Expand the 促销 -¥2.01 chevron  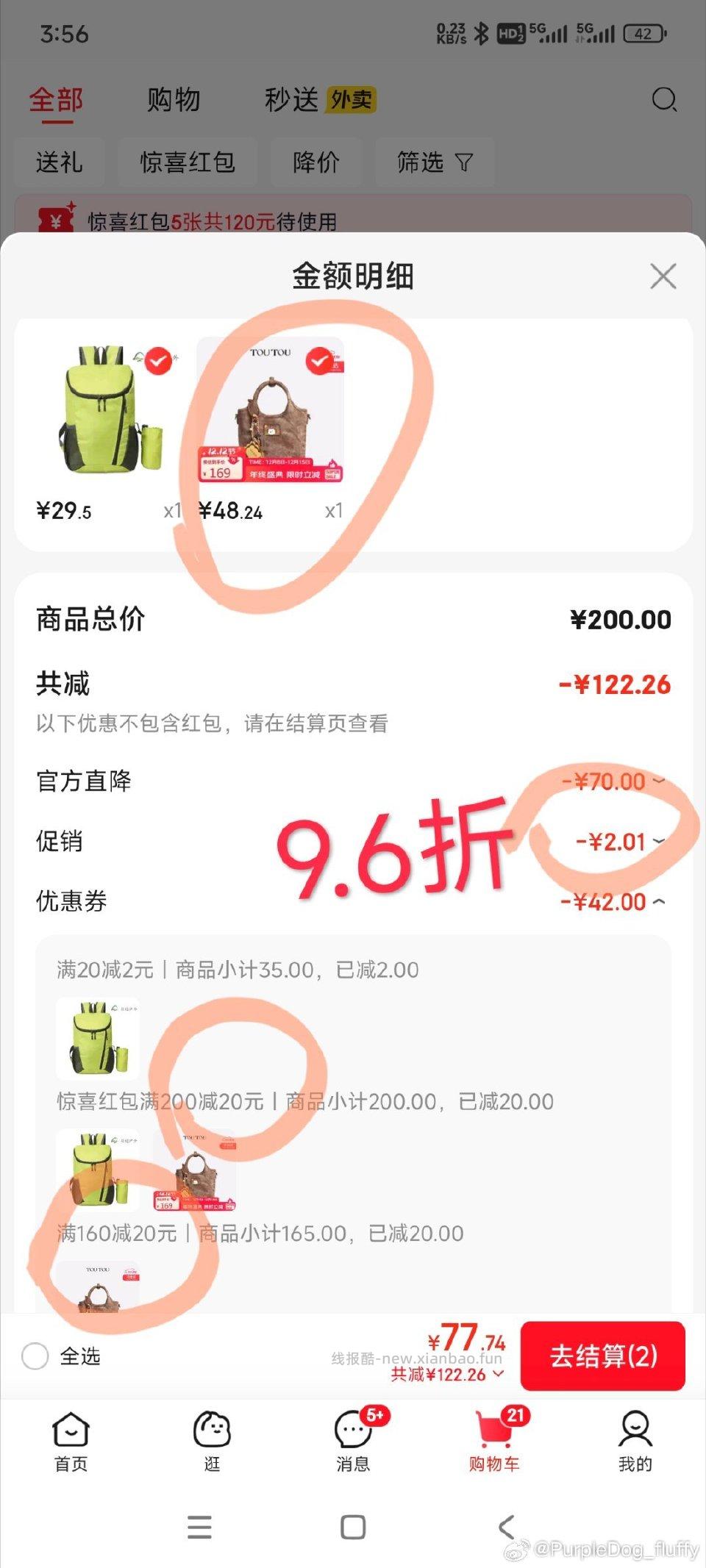(x=660, y=842)
